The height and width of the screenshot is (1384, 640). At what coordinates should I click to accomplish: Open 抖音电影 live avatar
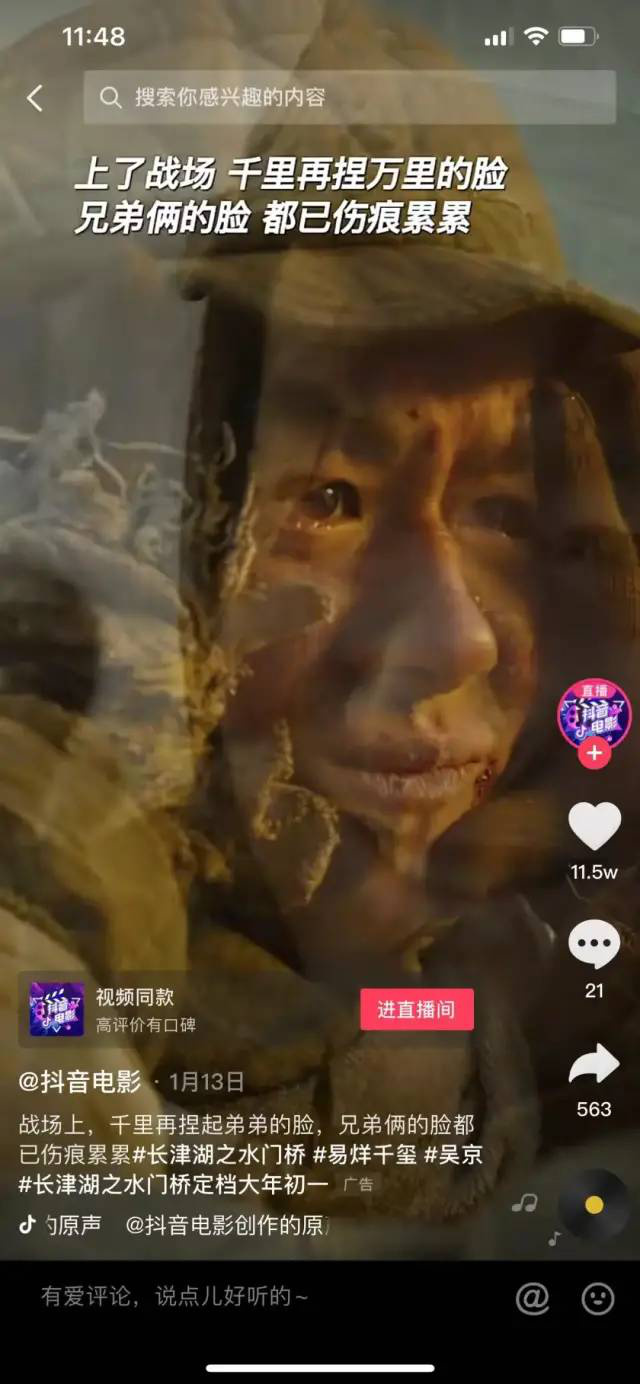[594, 713]
